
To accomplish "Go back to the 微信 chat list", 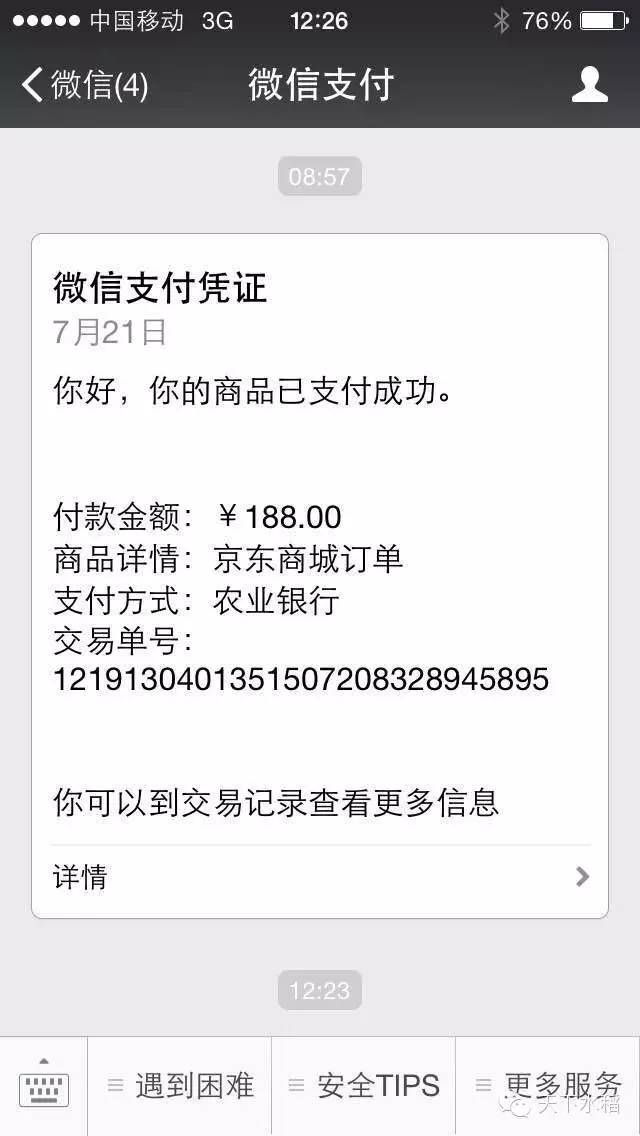I will [x=84, y=85].
